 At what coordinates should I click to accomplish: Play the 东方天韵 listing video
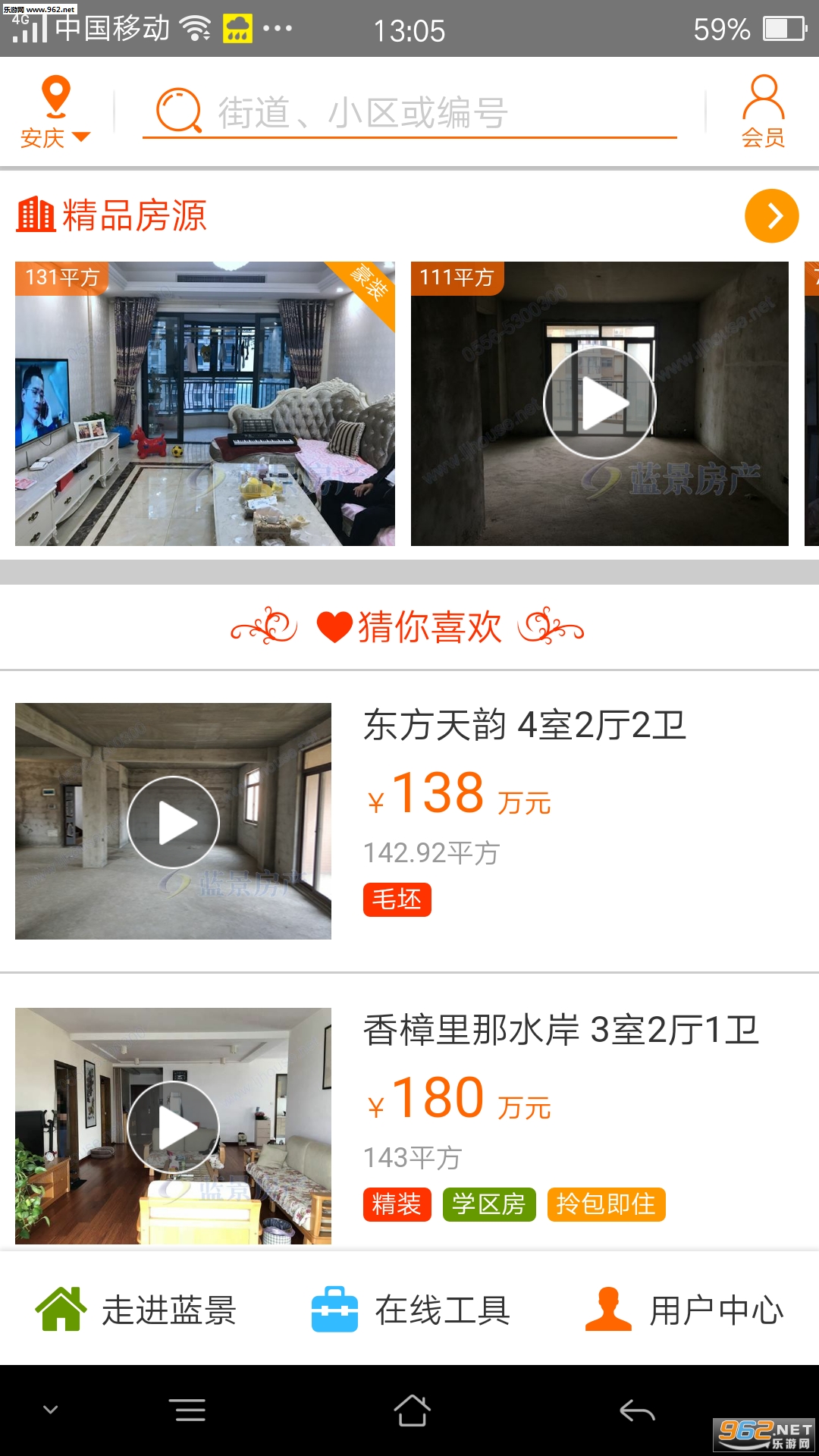[x=174, y=822]
